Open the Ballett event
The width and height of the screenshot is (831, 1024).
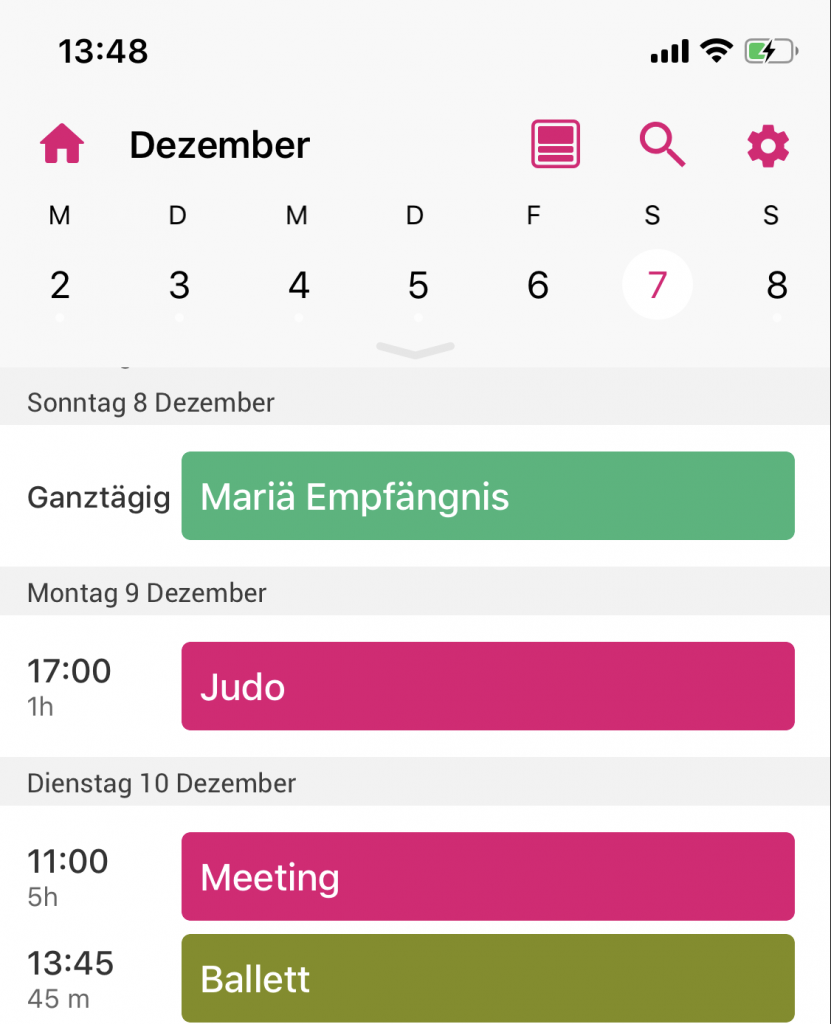(x=488, y=977)
